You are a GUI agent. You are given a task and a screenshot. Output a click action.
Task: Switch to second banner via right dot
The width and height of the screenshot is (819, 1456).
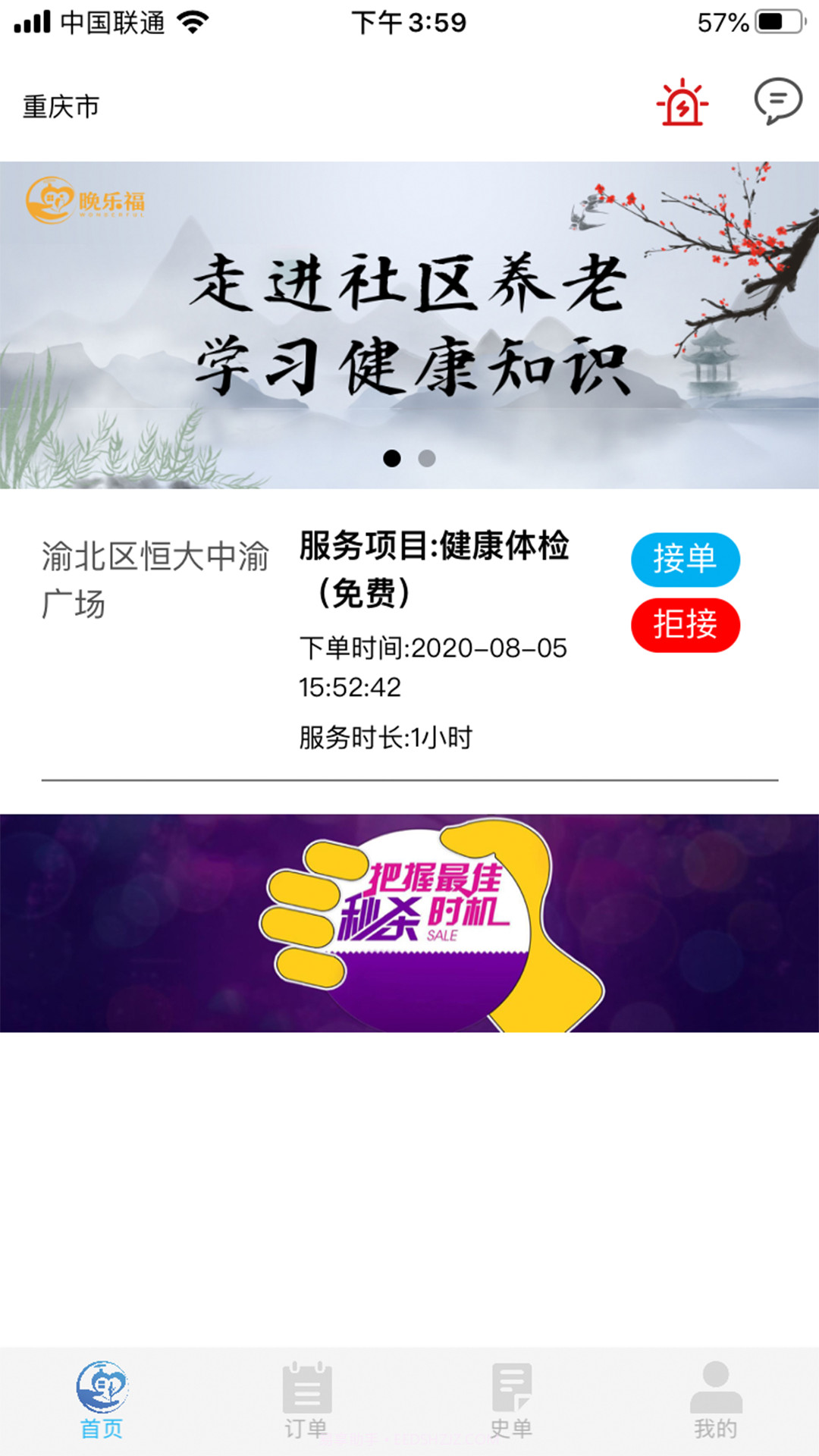pyautogui.click(x=425, y=458)
